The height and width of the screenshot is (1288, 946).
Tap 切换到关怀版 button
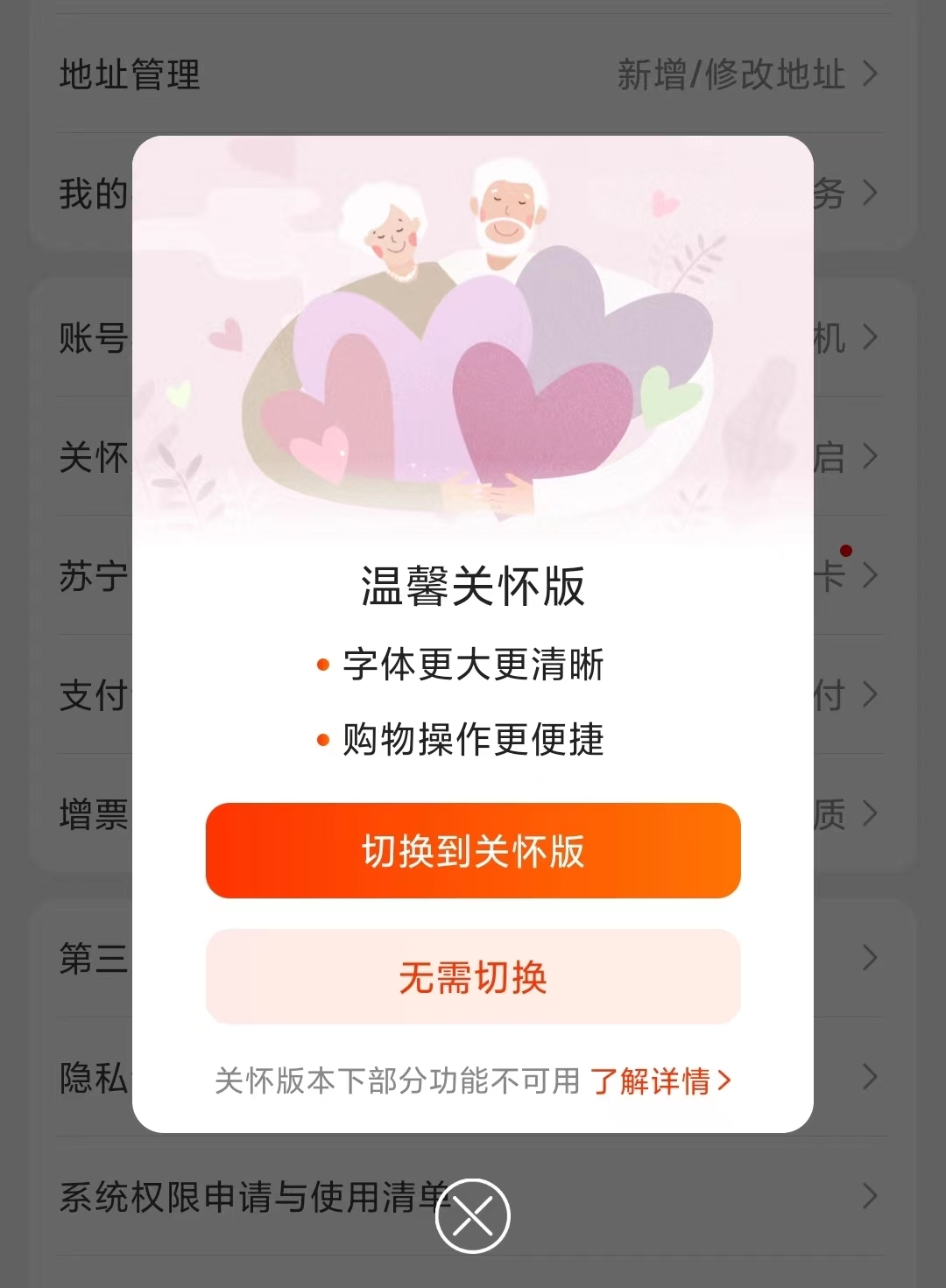473,850
